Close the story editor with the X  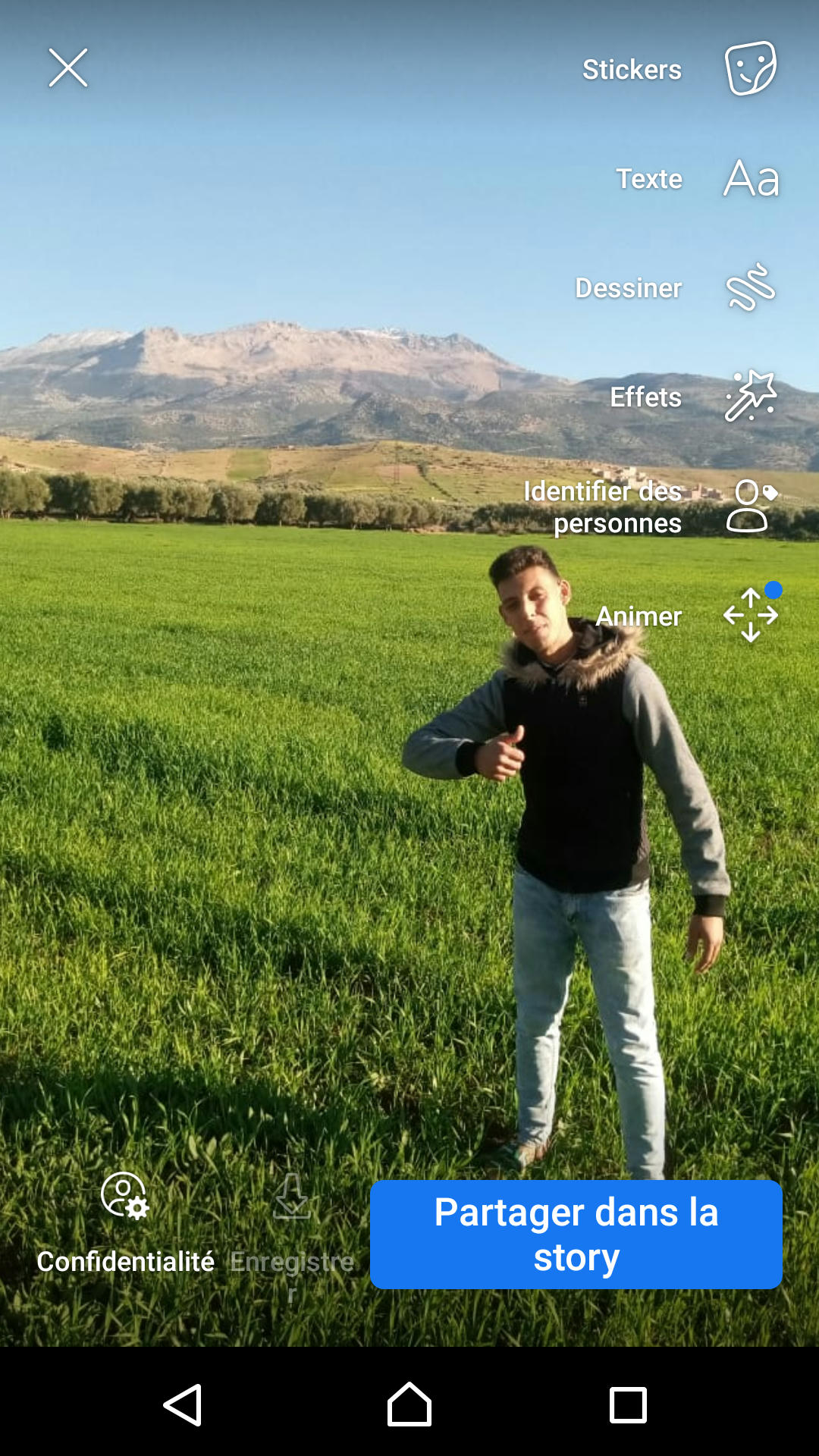click(x=68, y=68)
